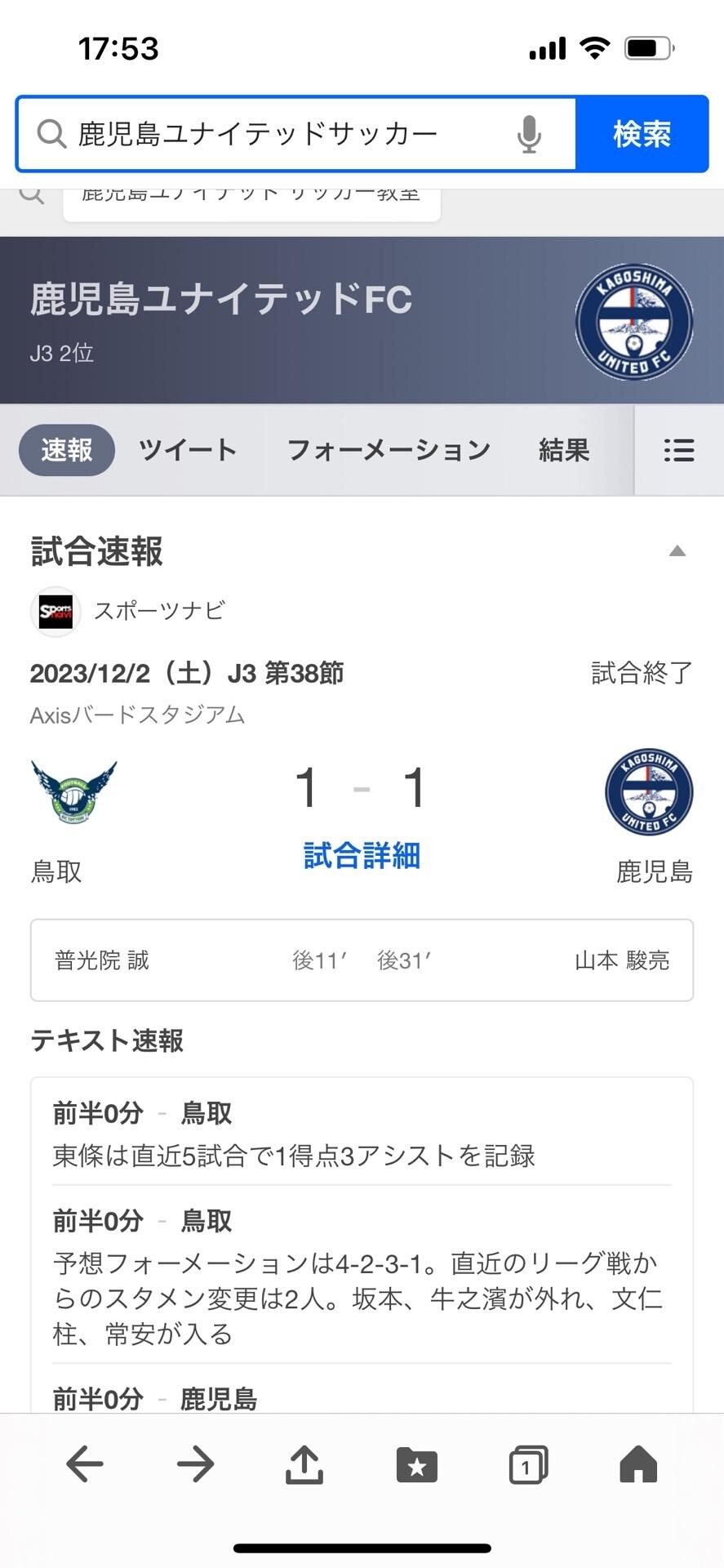Tap the Safari tabs icon showing 1
Image resolution: width=724 pixels, height=1568 pixels.
click(x=526, y=1463)
